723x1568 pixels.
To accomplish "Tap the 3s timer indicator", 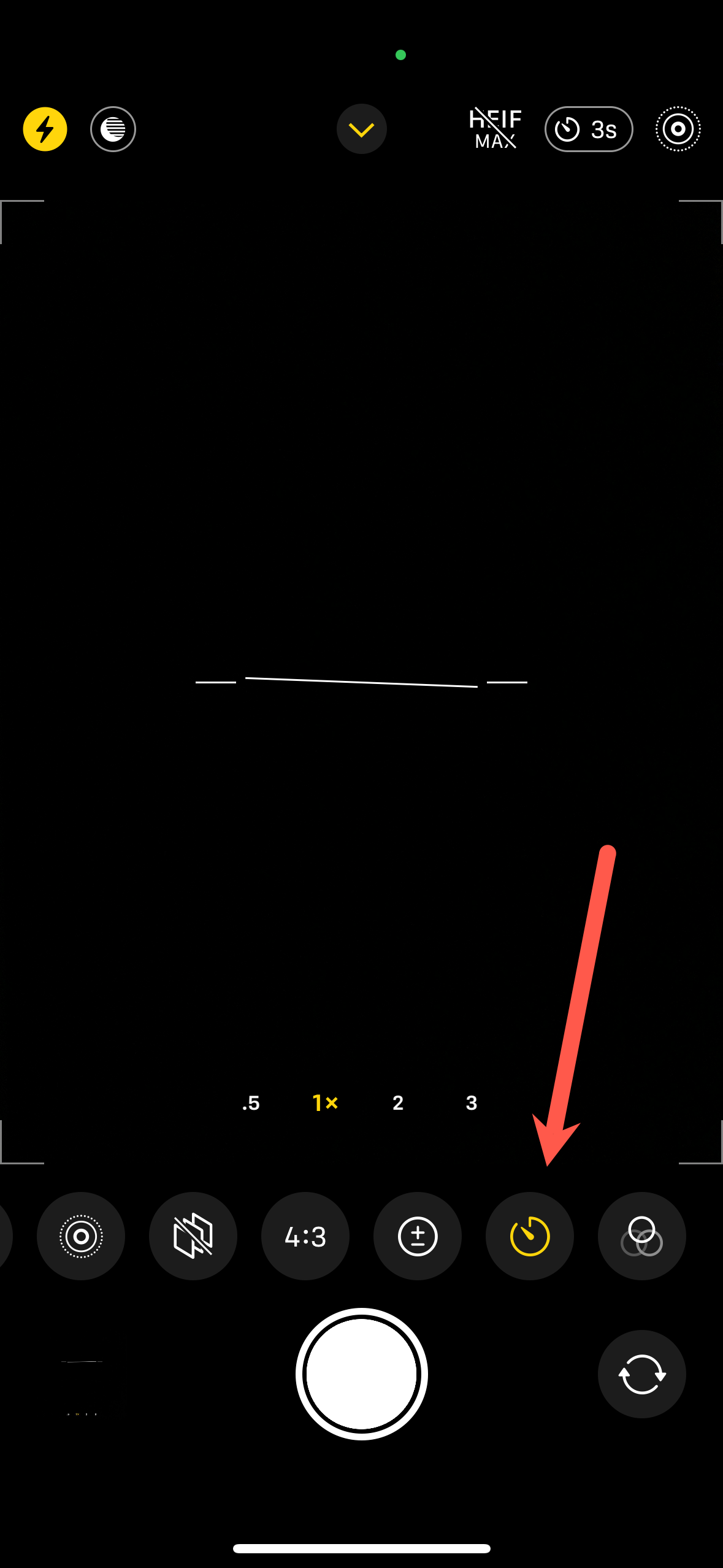I will point(588,129).
